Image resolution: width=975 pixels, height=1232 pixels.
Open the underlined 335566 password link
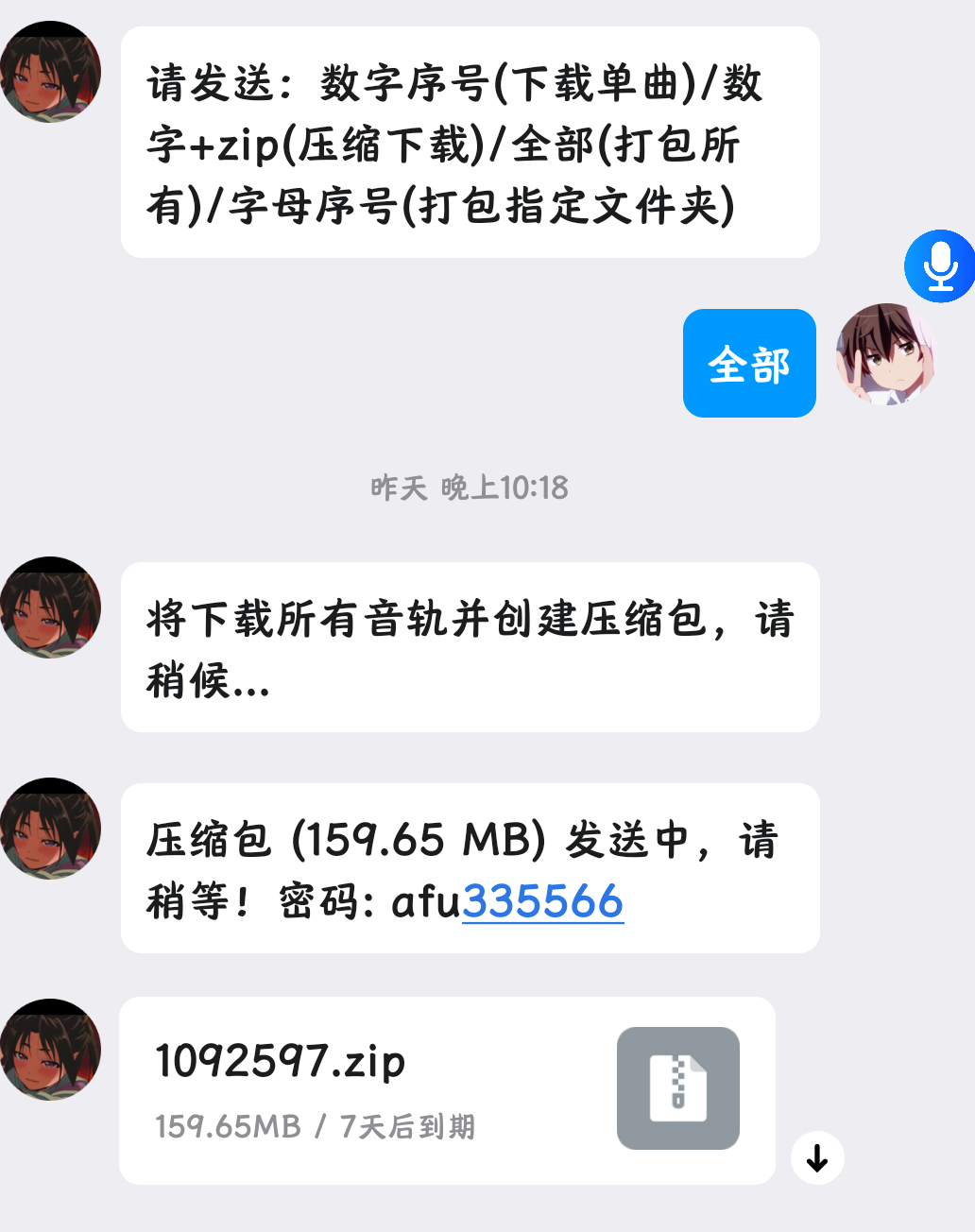click(543, 902)
